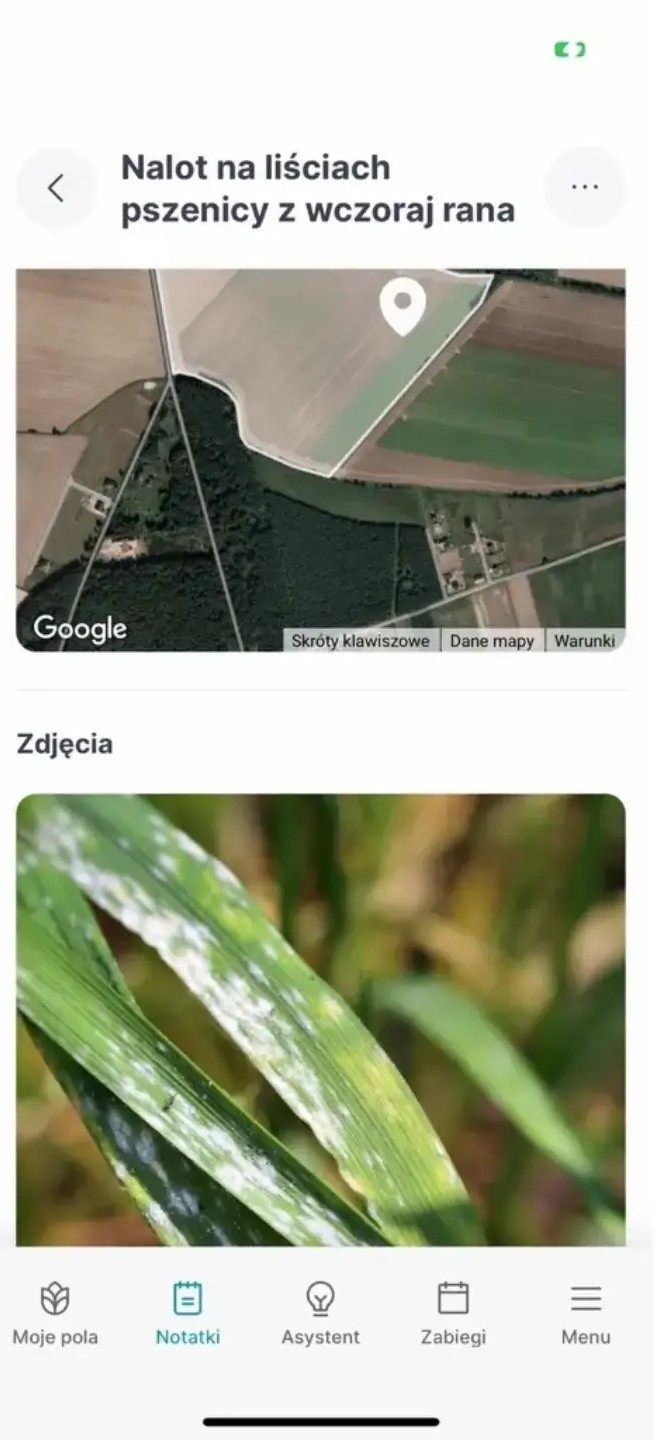The image size is (655, 1440).
Task: Open the Skróty klawiszowe link
Action: point(361,641)
